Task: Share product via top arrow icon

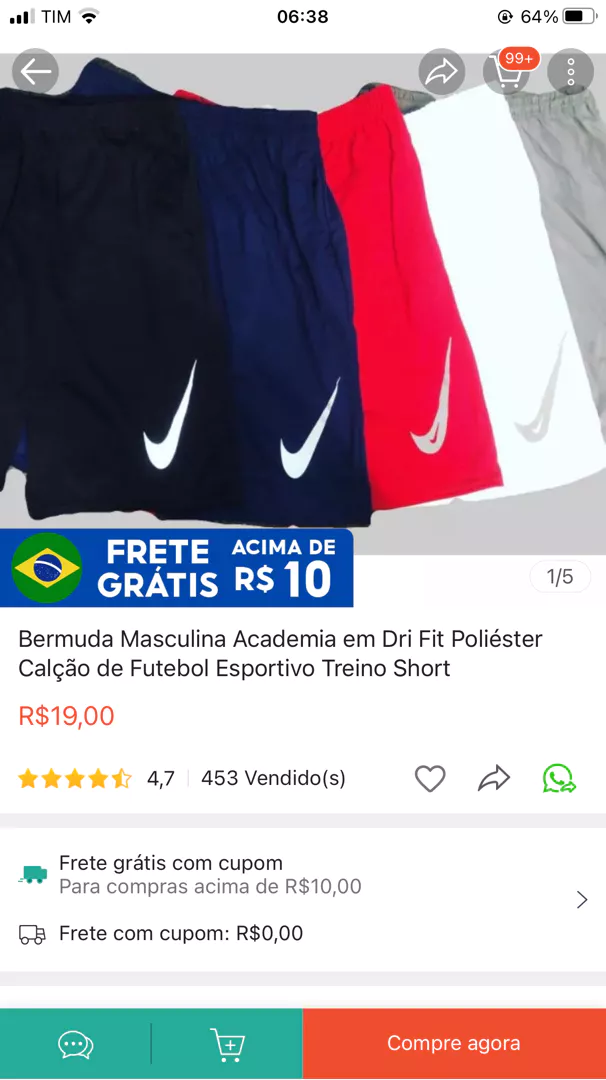Action: coord(441,72)
